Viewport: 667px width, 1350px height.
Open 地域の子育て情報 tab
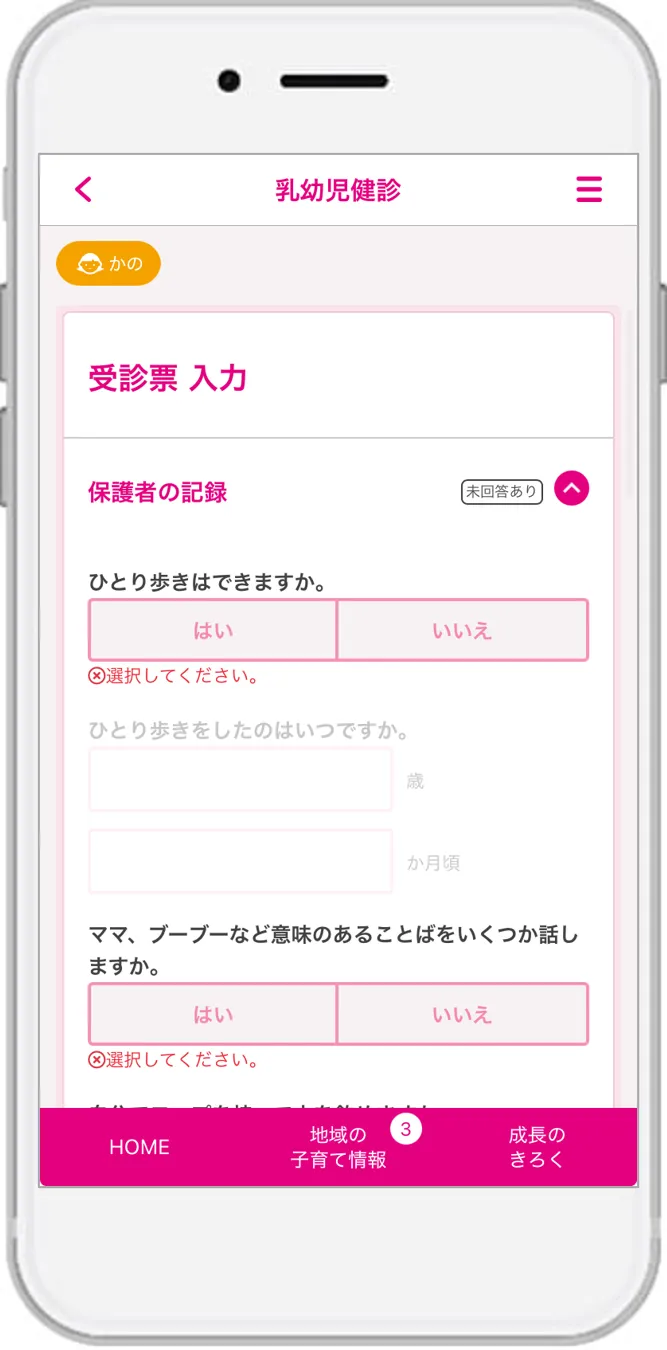pos(338,1147)
